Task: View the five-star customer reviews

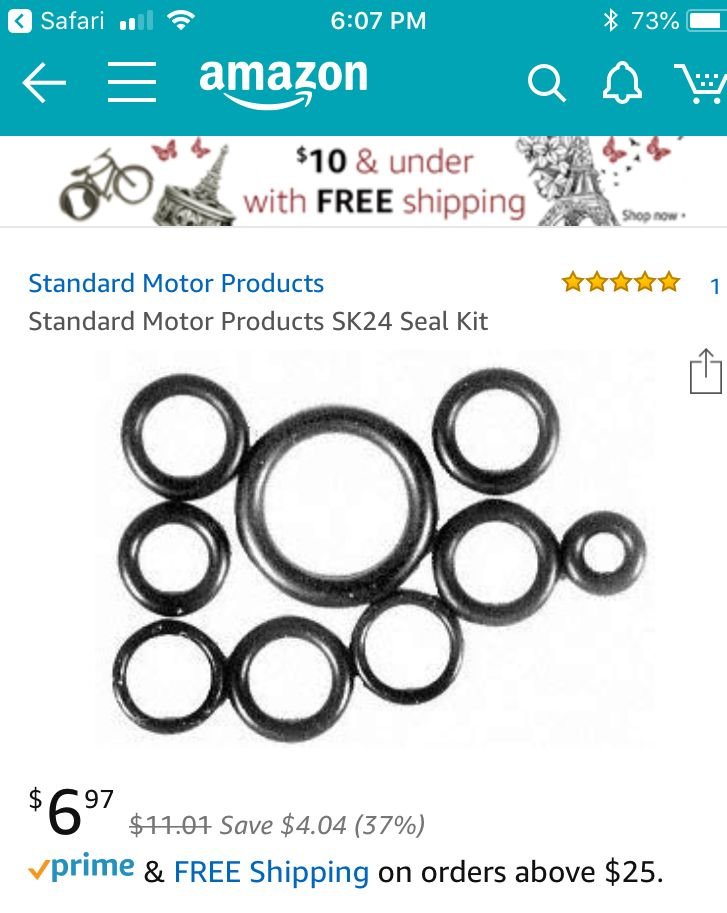Action: click(620, 283)
